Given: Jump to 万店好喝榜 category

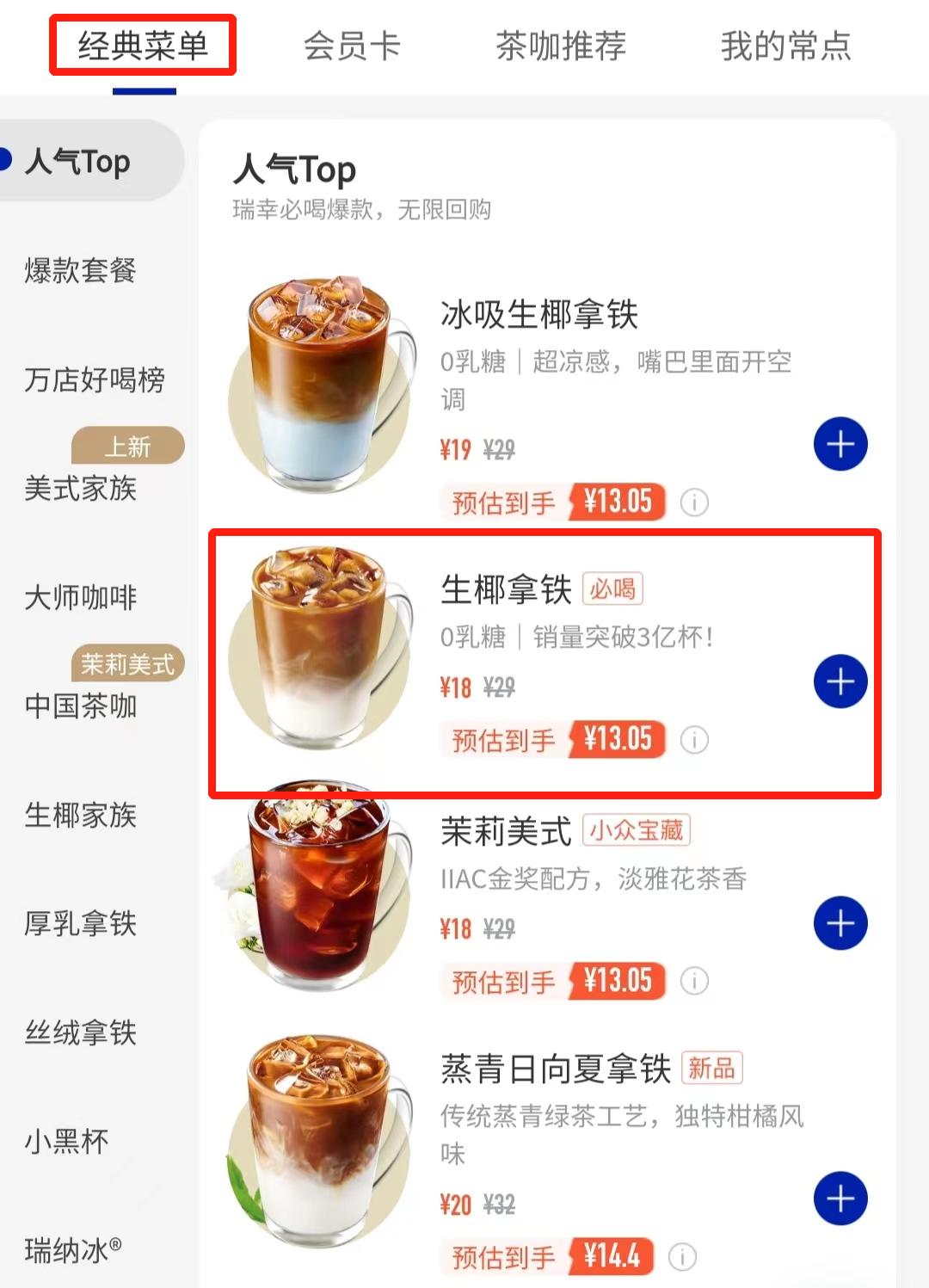Looking at the screenshot, I should pyautogui.click(x=94, y=379).
